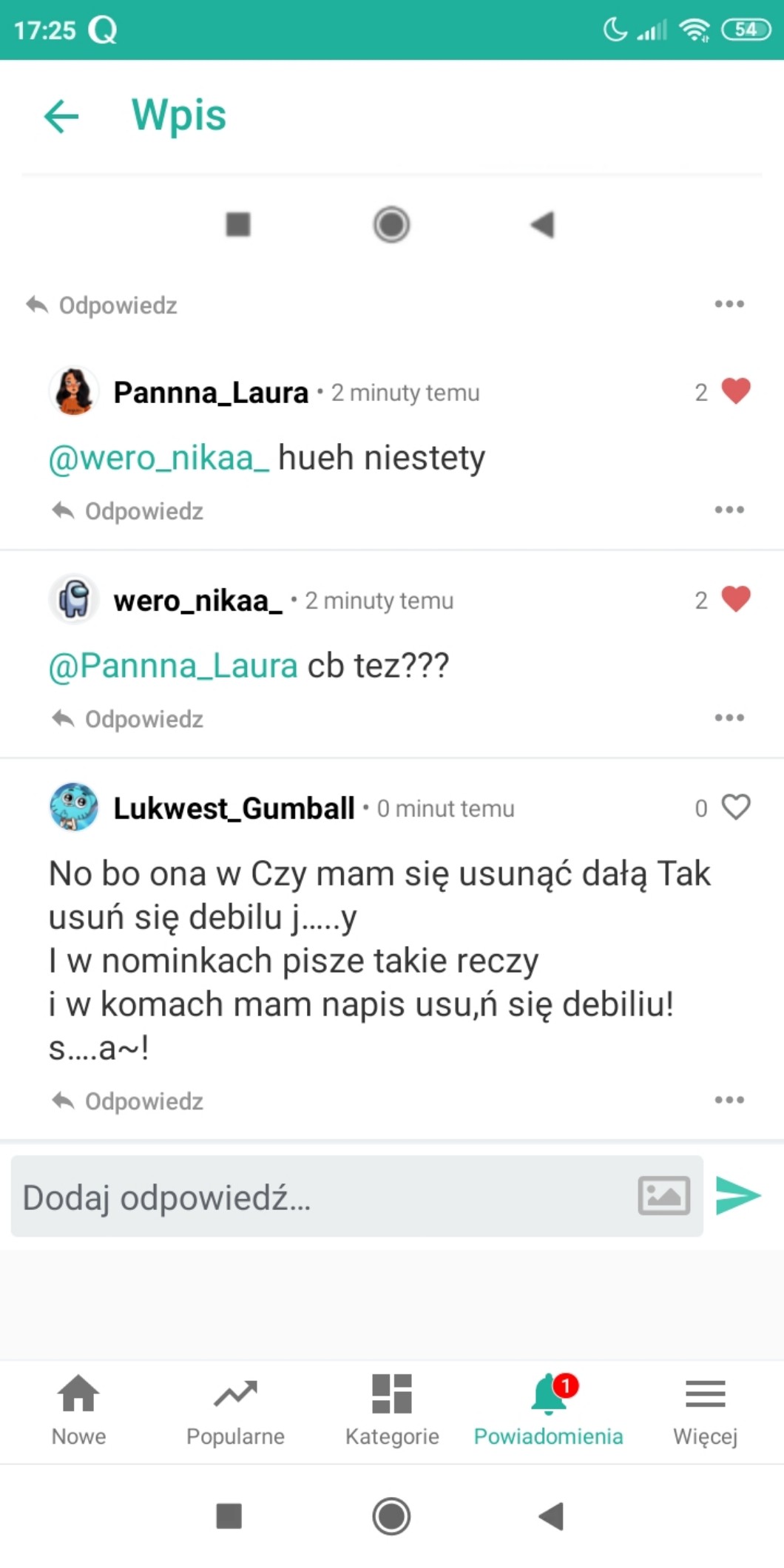The width and height of the screenshot is (784, 1568).
Task: Open the @wero_nikaa_ mention link
Action: click(159, 459)
